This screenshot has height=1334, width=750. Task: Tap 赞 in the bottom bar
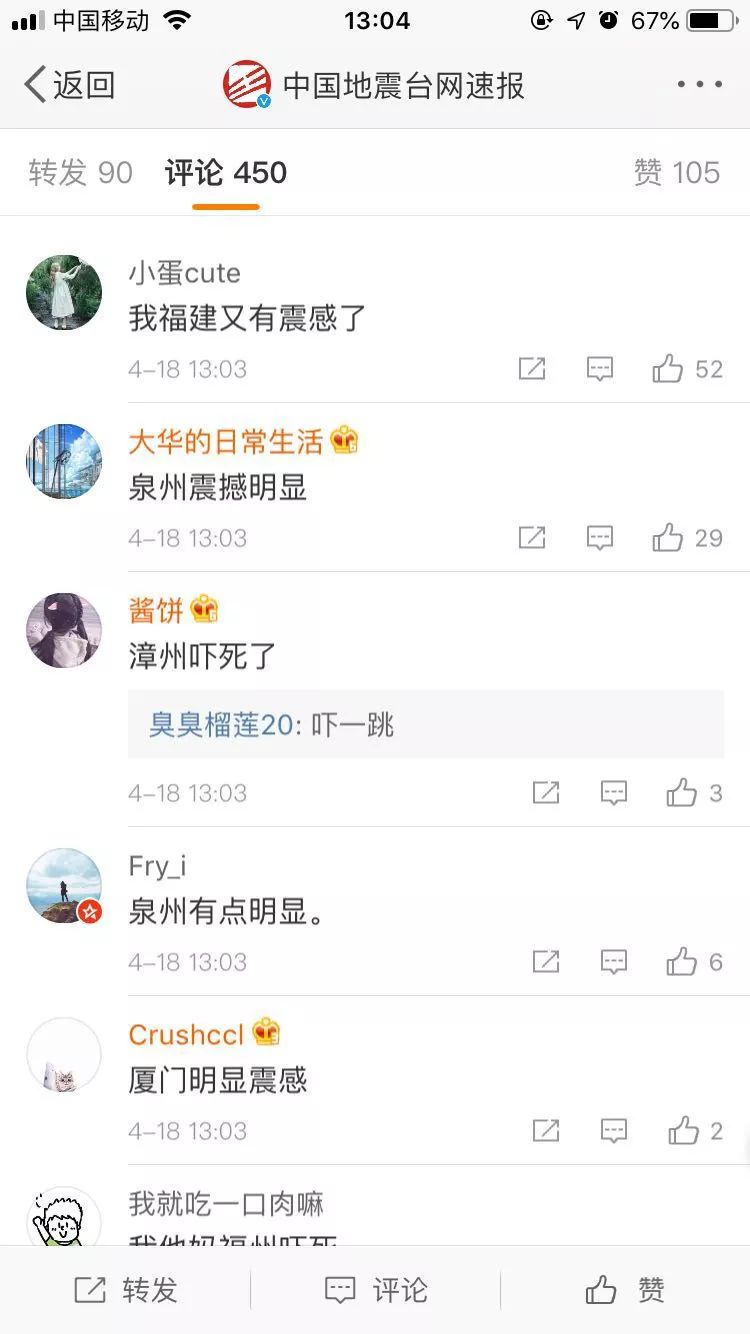click(625, 1290)
